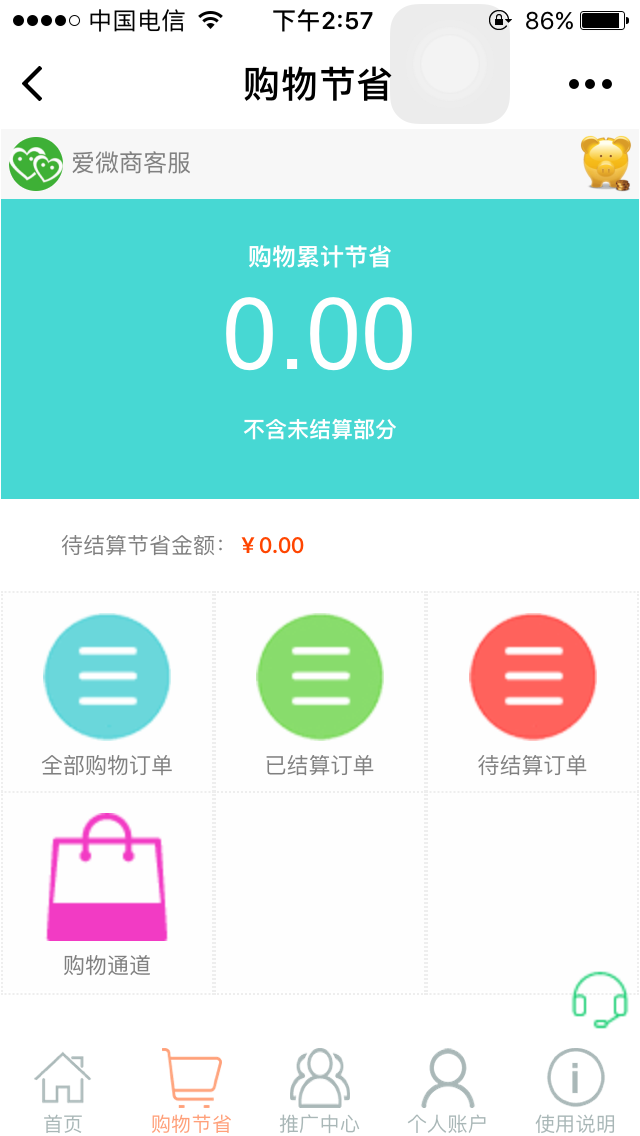The width and height of the screenshot is (640, 1136).
Task: Switch to 推广中心 tab
Action: click(x=319, y=1092)
